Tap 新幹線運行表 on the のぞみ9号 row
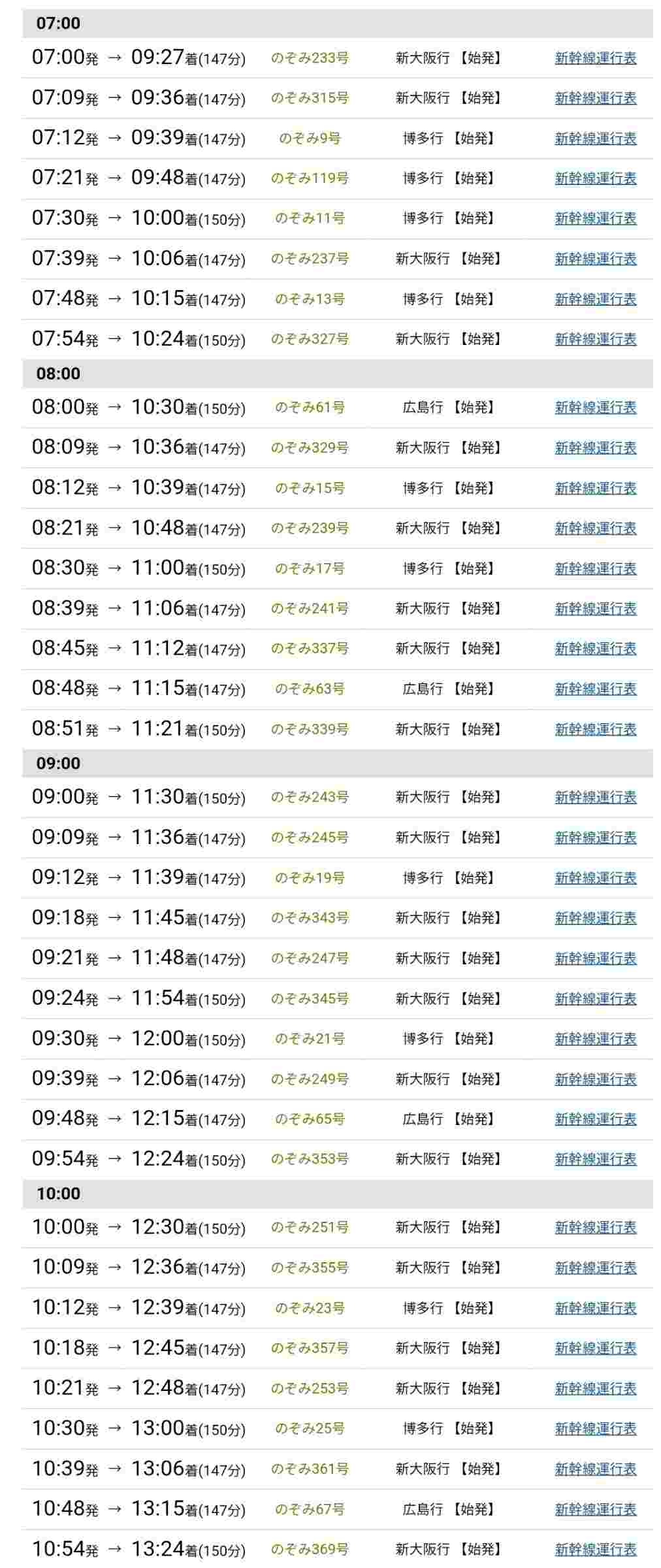This screenshot has height=1568, width=661. (595, 139)
